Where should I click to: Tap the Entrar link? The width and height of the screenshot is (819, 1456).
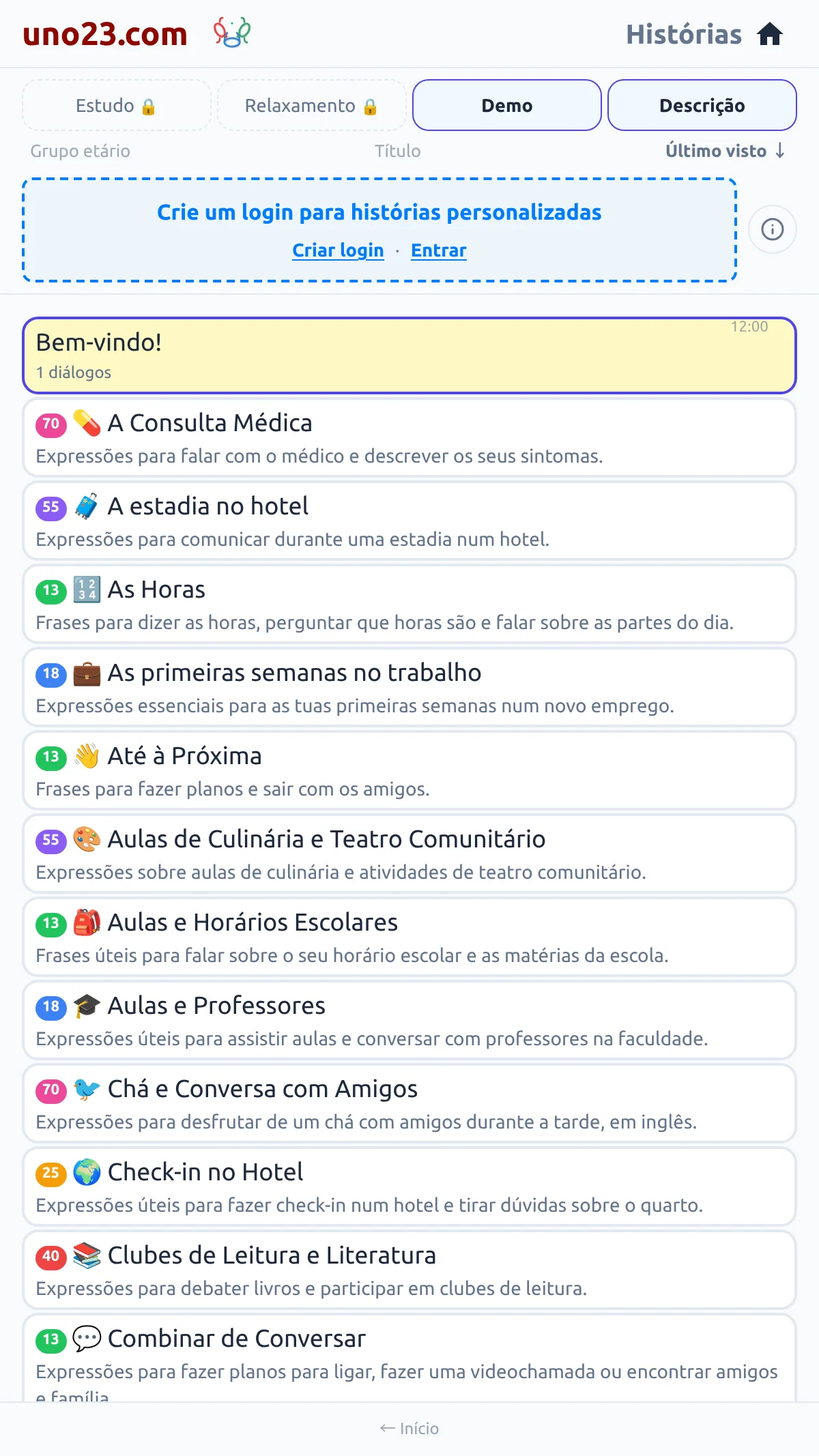pyautogui.click(x=439, y=250)
